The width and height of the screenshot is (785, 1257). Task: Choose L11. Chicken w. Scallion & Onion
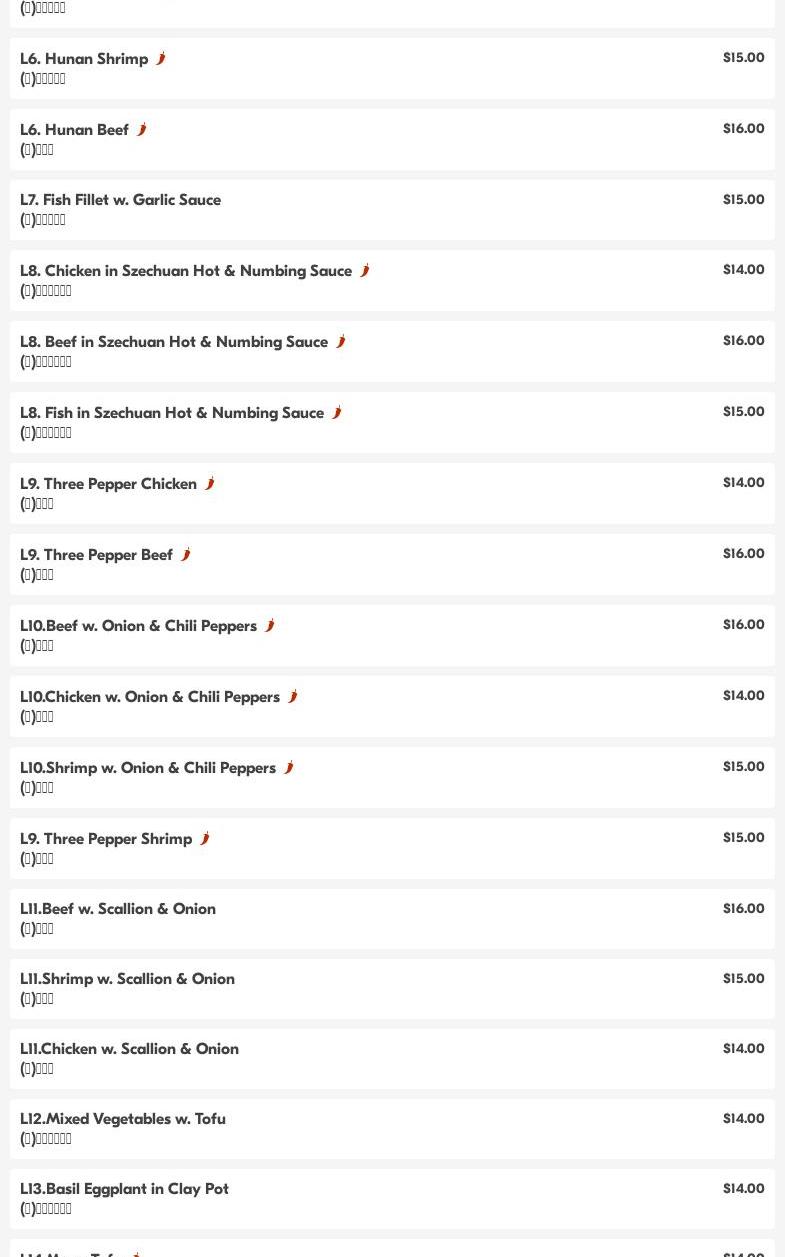[392, 1059]
